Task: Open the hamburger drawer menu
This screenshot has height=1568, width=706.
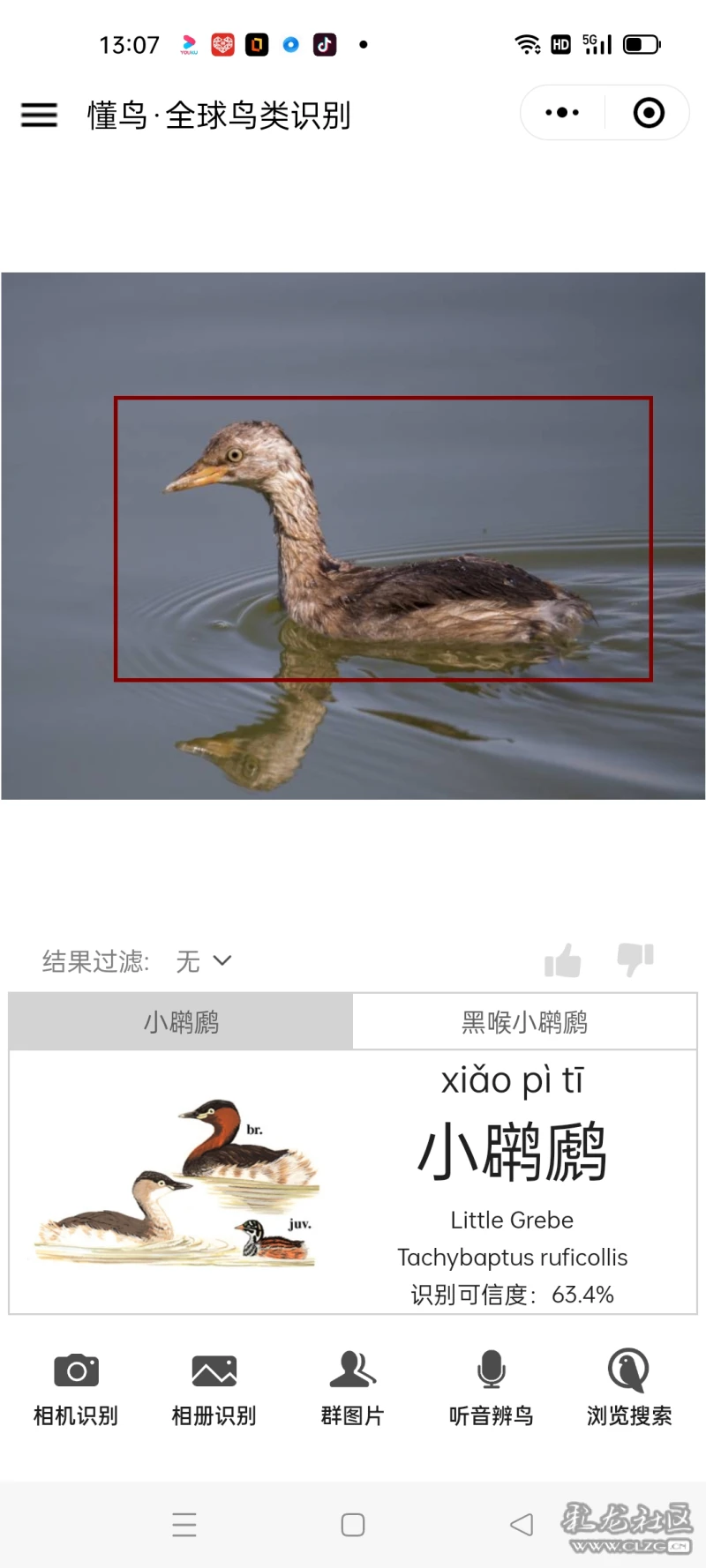Action: [x=39, y=115]
